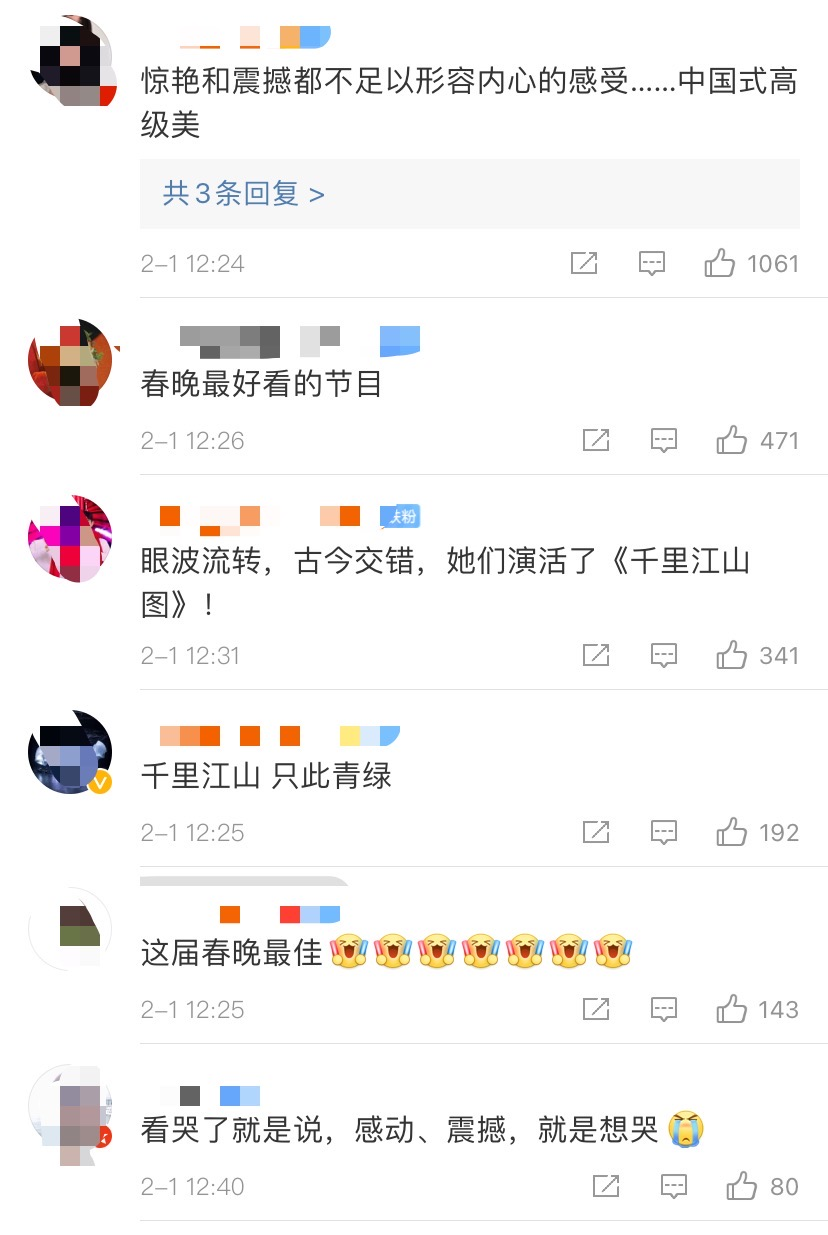The image size is (828, 1235).
Task: Reply to the 春晚最好看的节目 comment
Action: point(664,441)
